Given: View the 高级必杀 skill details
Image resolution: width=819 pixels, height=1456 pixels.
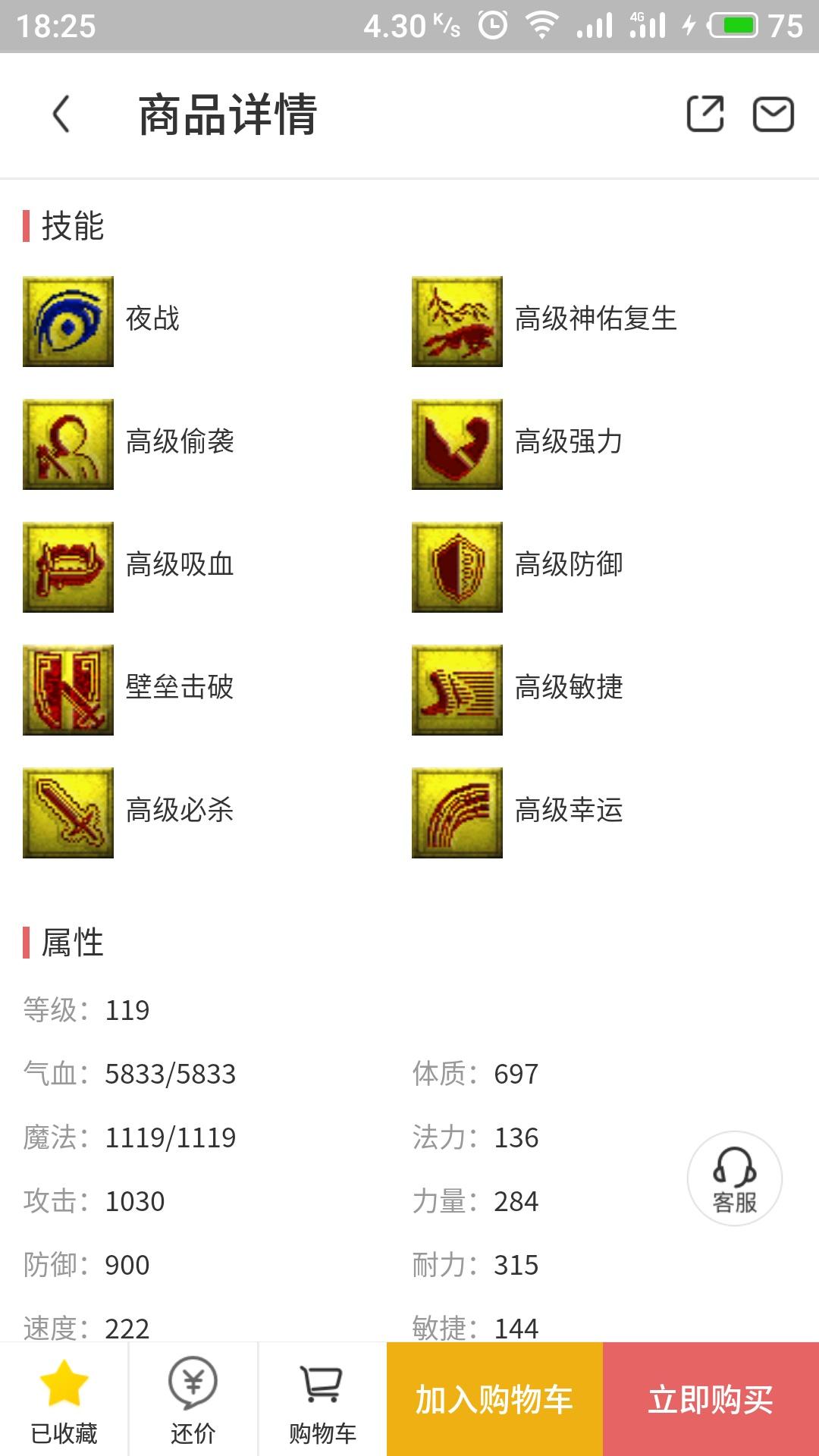Looking at the screenshot, I should point(68,813).
